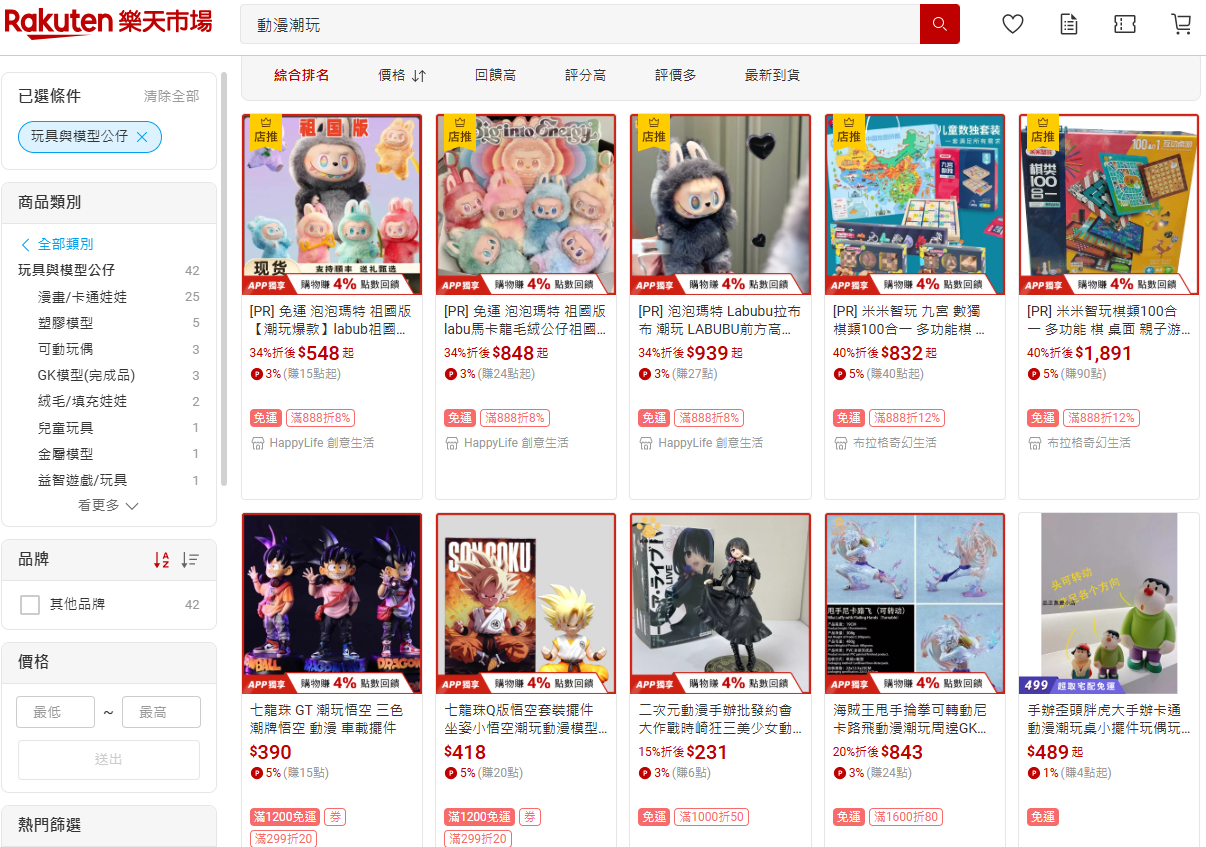Screen dimensions: 1206x847
Task: Sort results by 最新到貨
Action: (x=772, y=75)
